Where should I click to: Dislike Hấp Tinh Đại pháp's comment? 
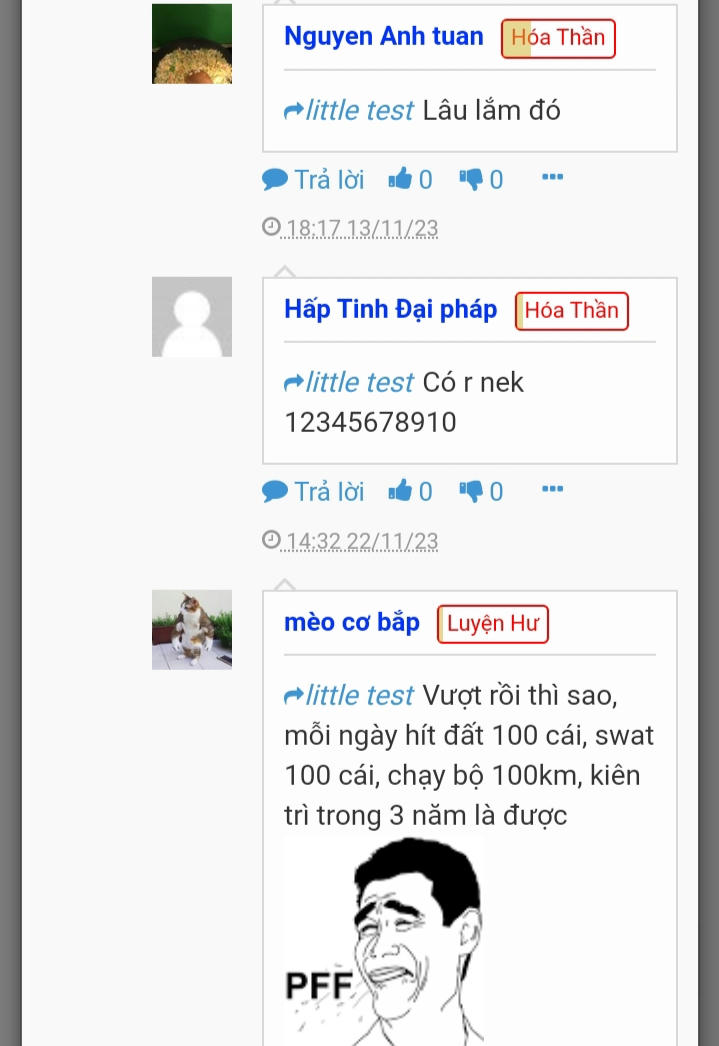481,492
